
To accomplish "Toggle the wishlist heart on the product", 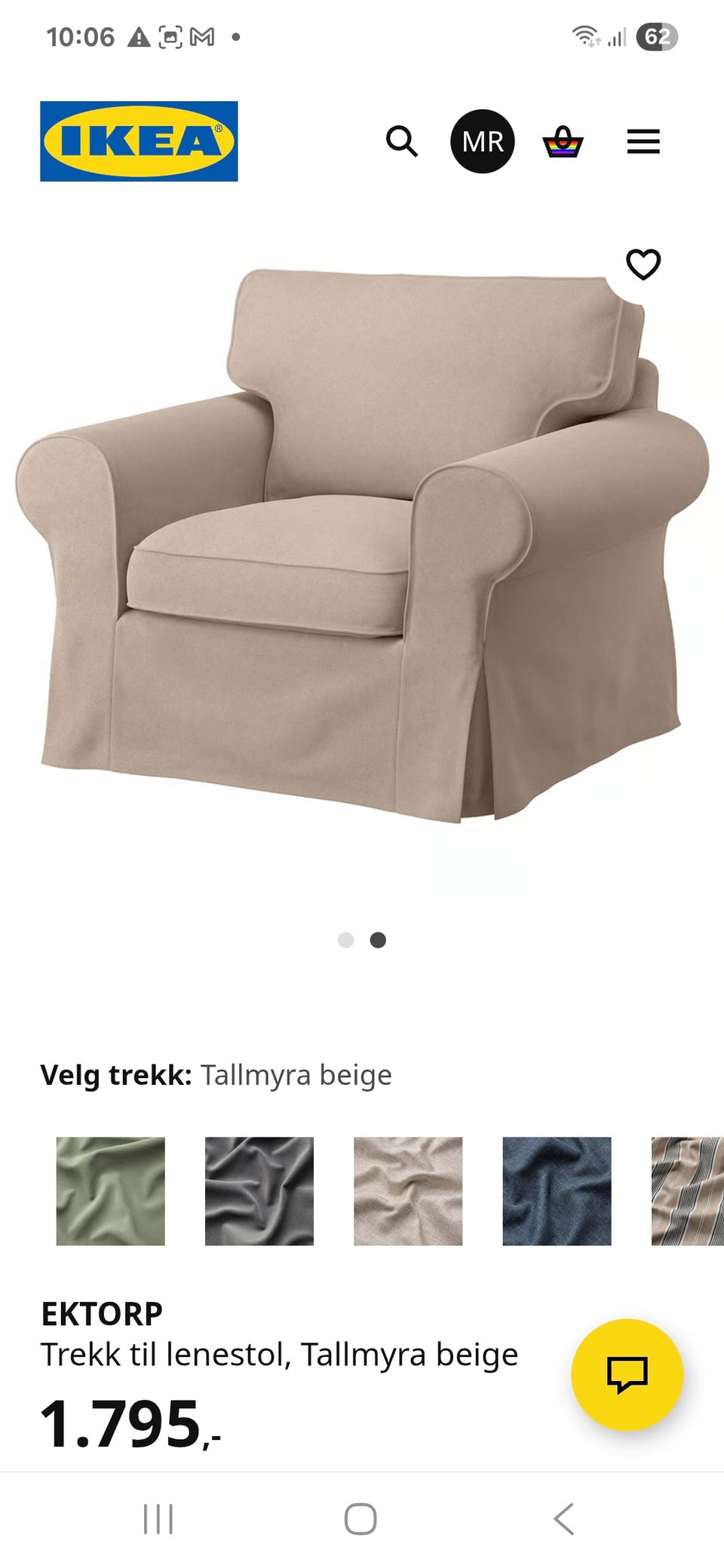I will [x=645, y=265].
